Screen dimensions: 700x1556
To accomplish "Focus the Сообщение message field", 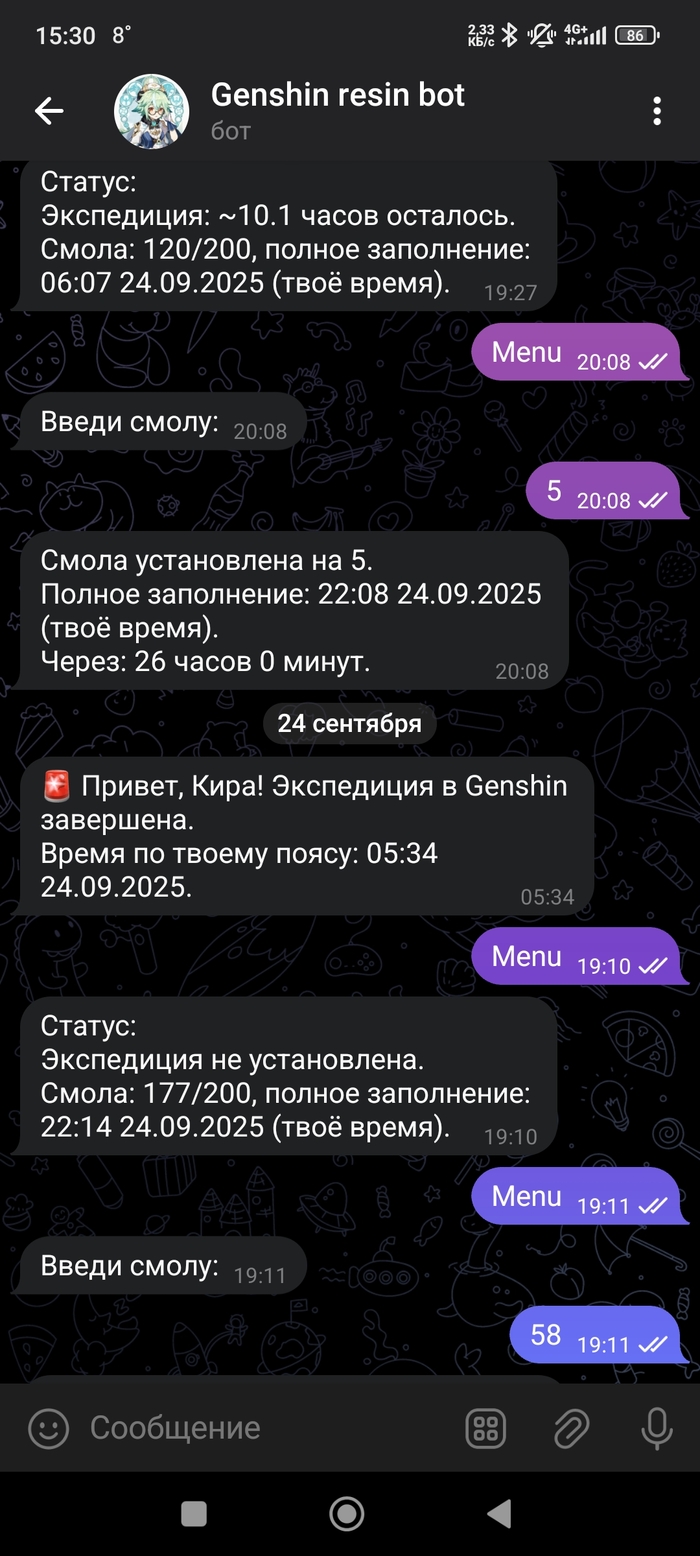I will (260, 1428).
